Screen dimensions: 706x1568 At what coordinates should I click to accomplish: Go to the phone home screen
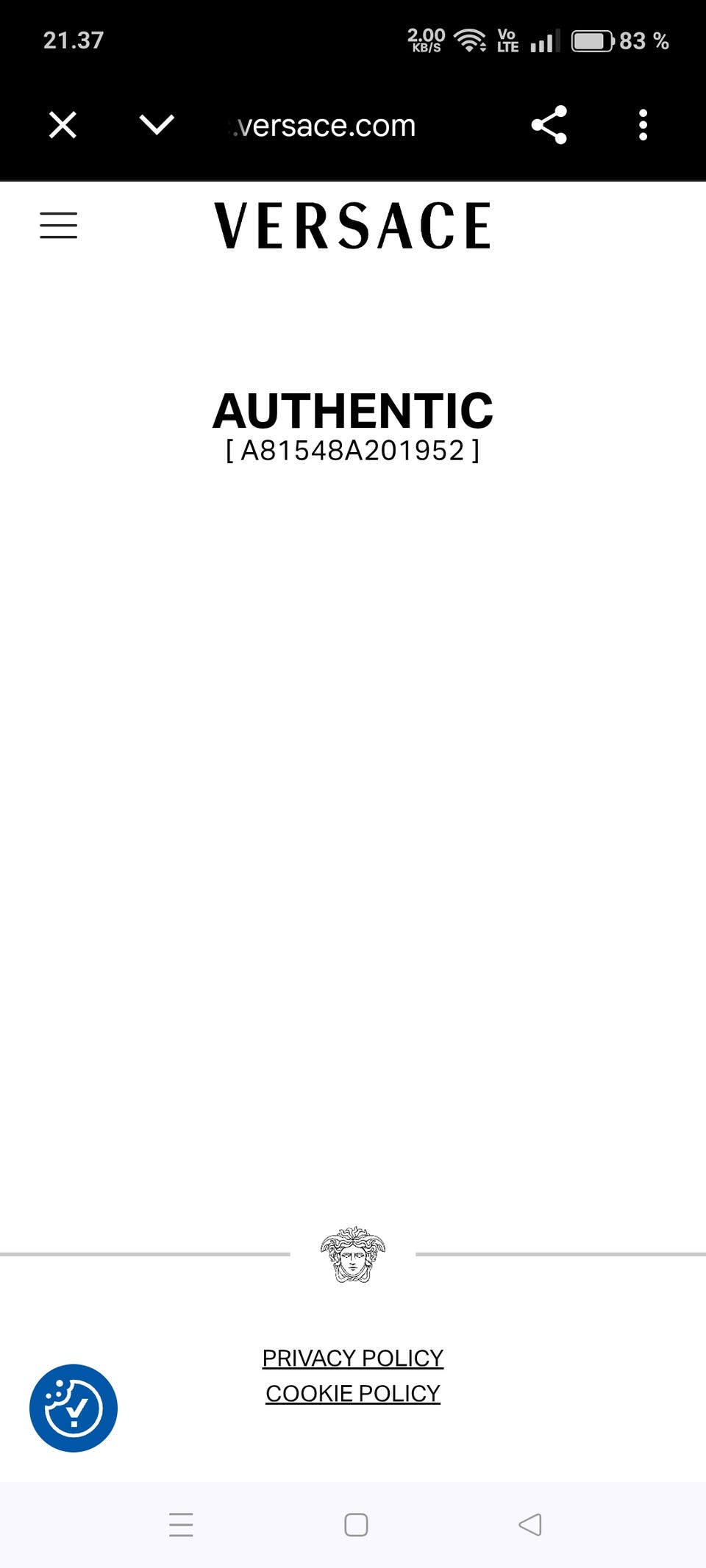pyautogui.click(x=356, y=1525)
